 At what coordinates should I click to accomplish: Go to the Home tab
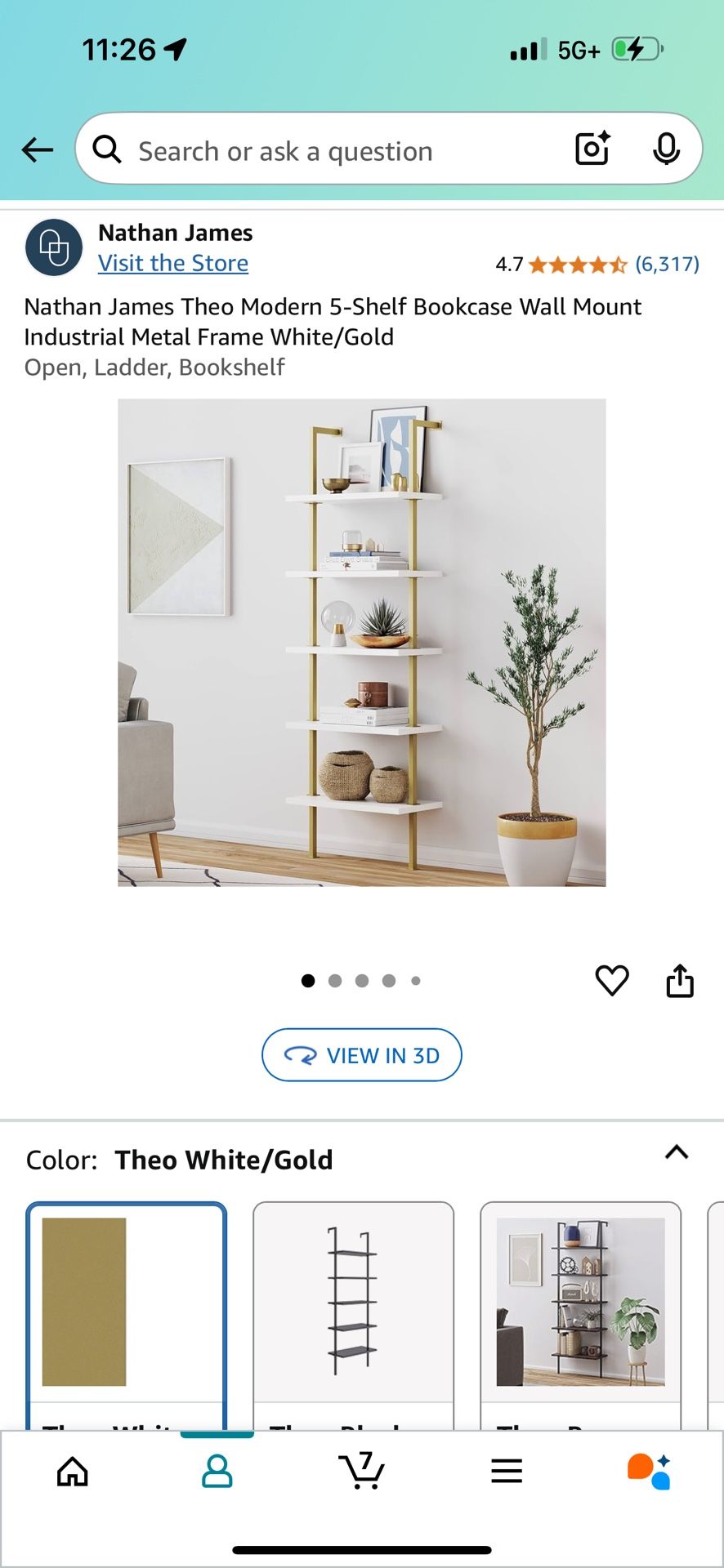tap(73, 1472)
